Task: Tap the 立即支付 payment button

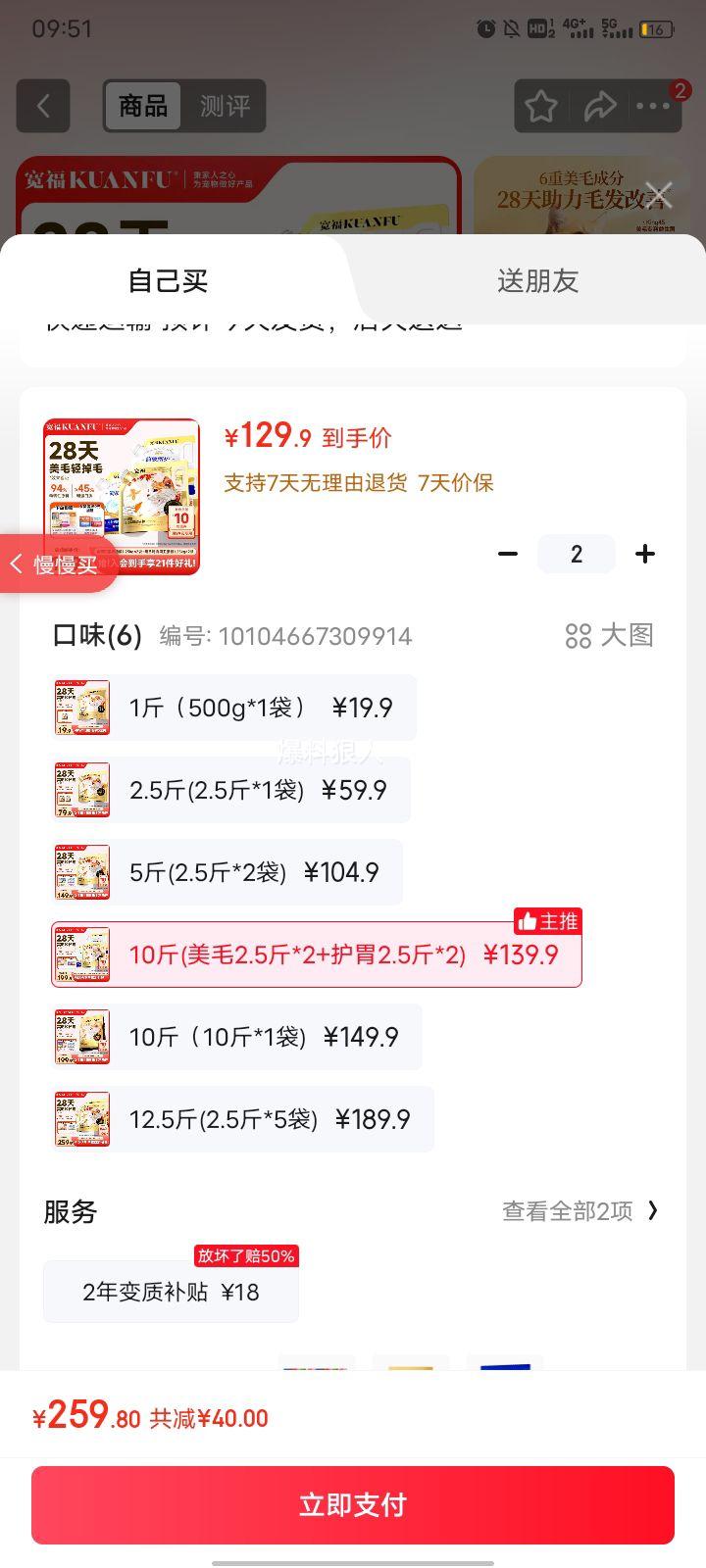Action: (x=353, y=1504)
